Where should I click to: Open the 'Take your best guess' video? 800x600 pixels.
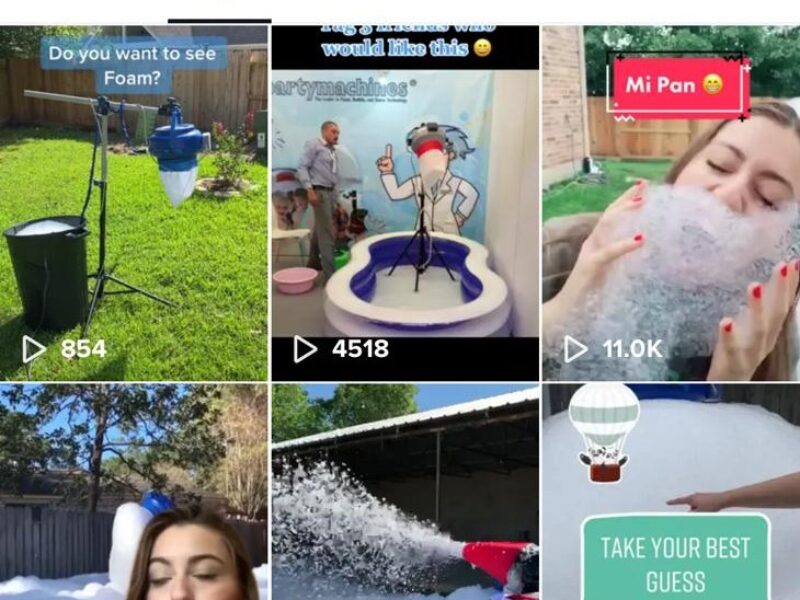pyautogui.click(x=671, y=492)
